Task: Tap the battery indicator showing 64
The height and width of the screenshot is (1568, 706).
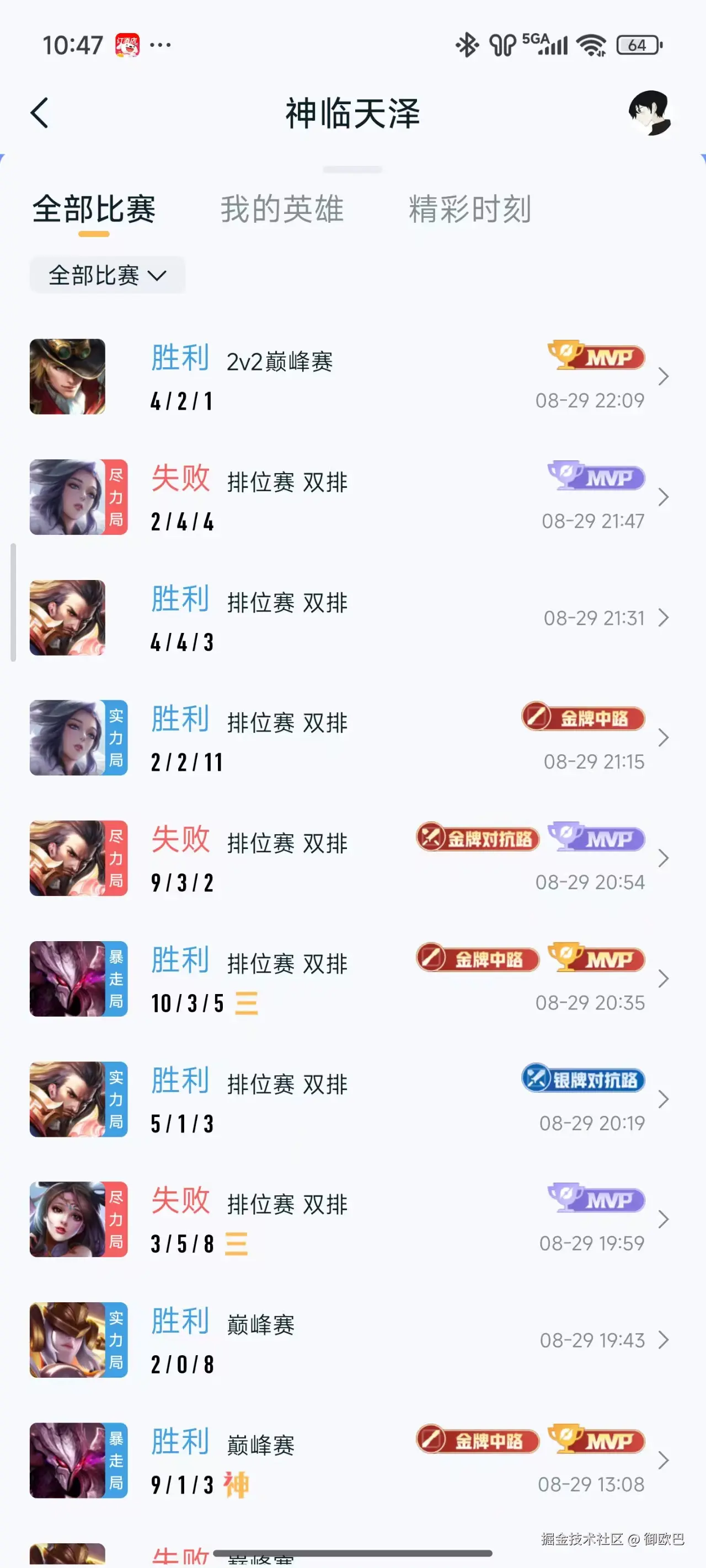Action: point(638,45)
